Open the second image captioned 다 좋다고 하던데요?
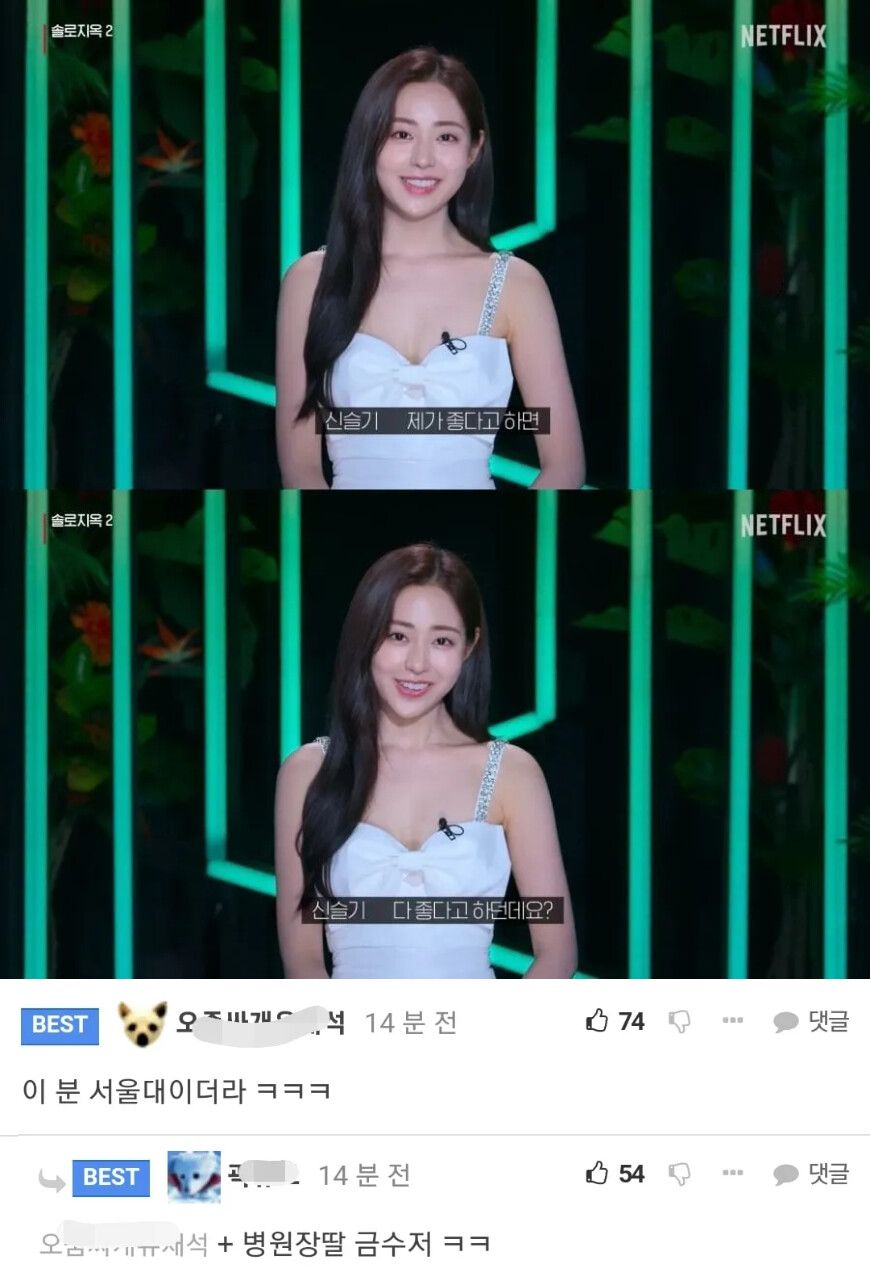The image size is (871, 1286). pyautogui.click(x=435, y=735)
